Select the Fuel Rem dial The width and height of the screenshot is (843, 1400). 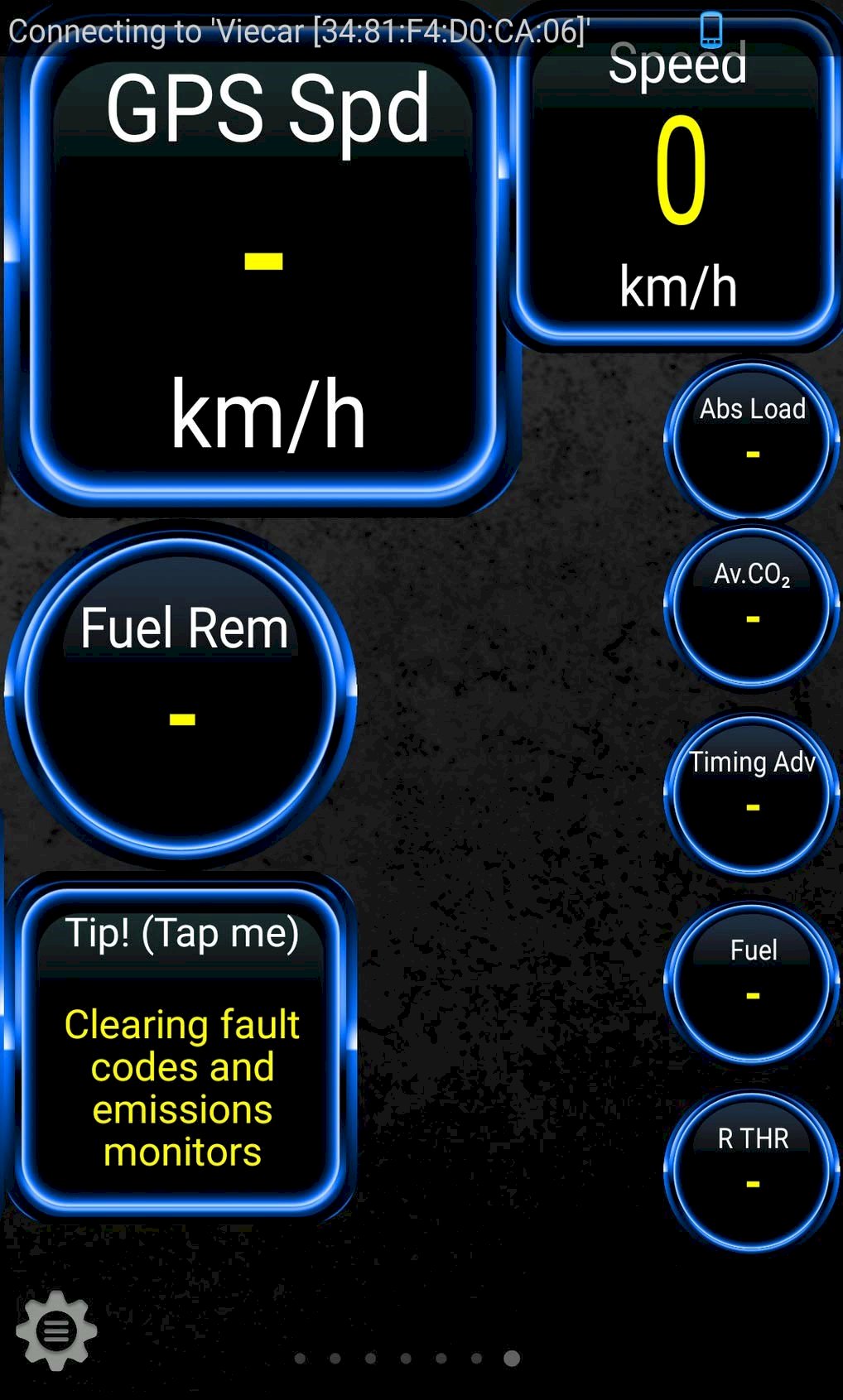click(x=181, y=694)
